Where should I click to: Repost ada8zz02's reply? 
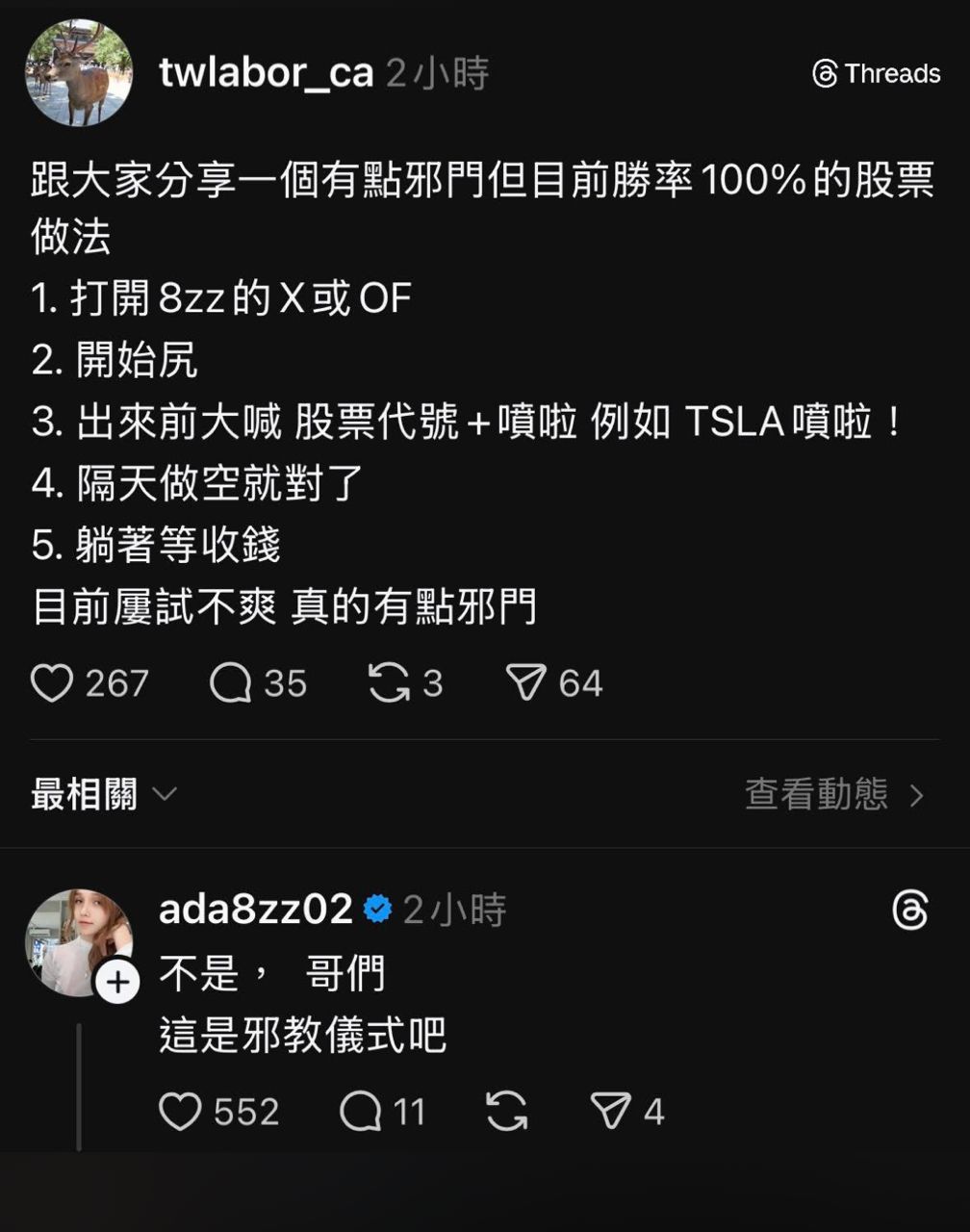[507, 1112]
